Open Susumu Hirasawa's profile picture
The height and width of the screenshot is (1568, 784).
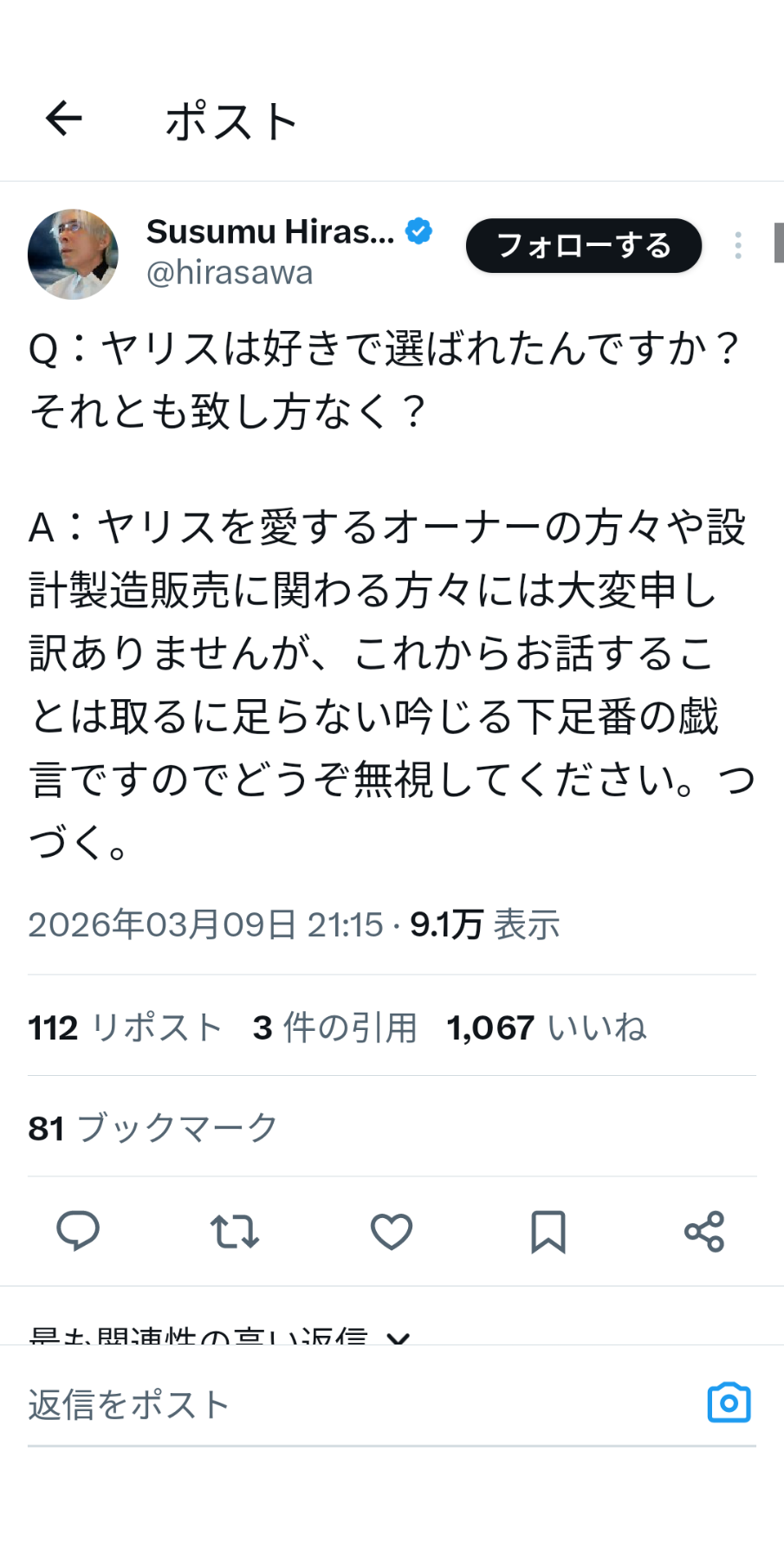[73, 254]
